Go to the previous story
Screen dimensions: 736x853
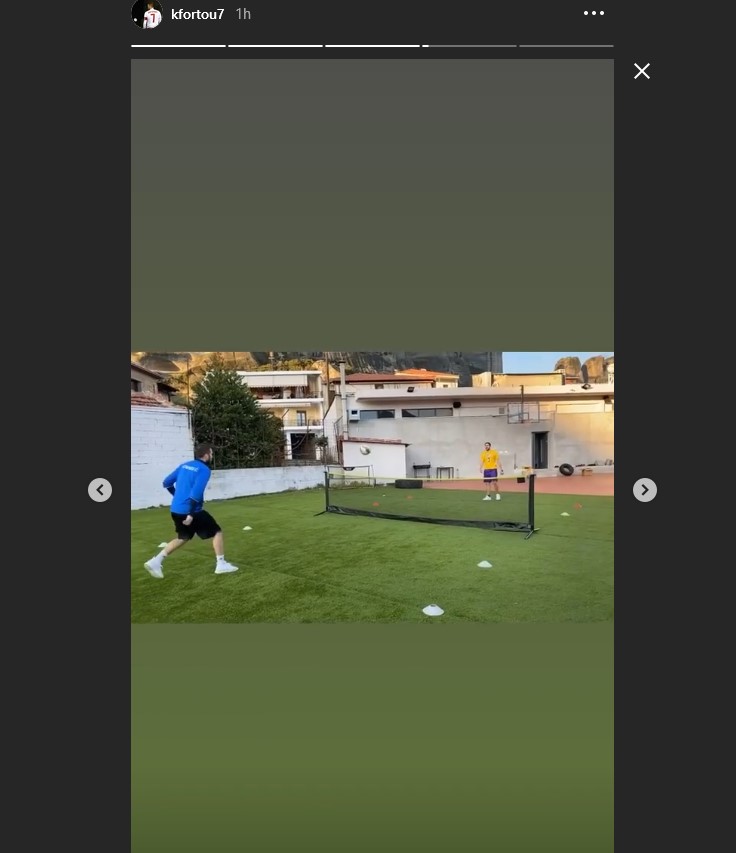100,490
